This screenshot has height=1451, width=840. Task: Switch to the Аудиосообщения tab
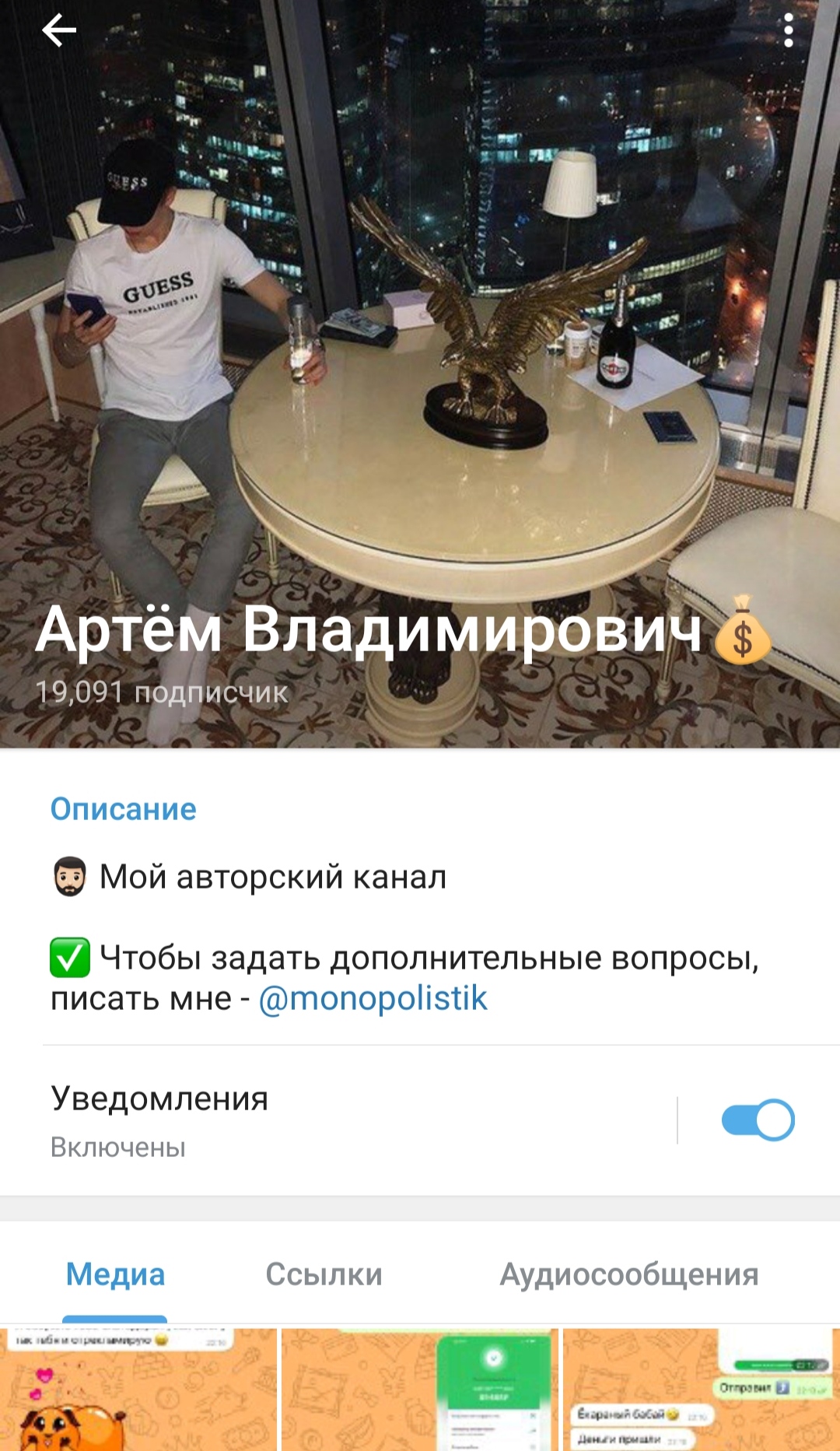pyautogui.click(x=628, y=1274)
